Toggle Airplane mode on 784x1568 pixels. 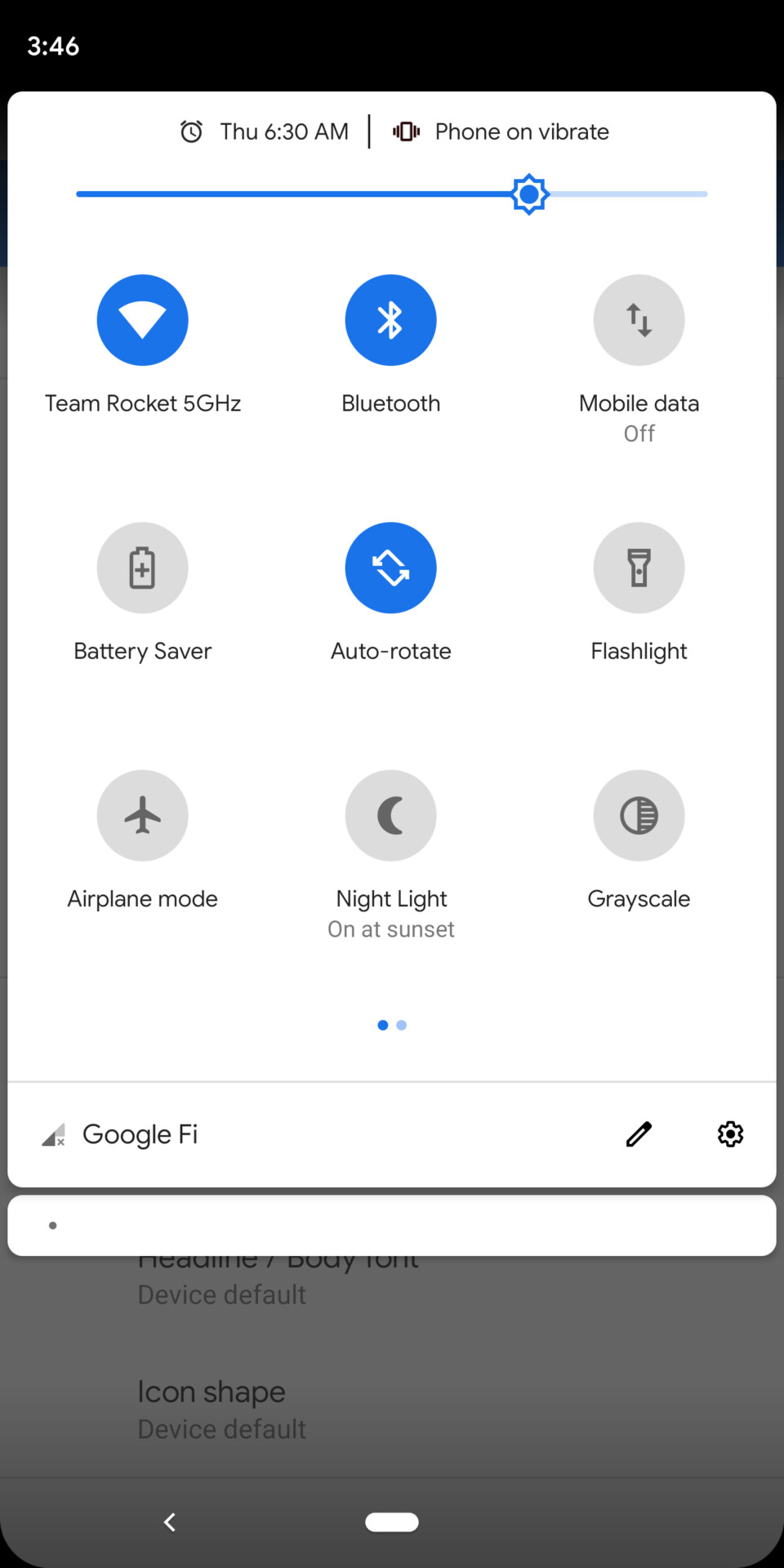tap(142, 815)
